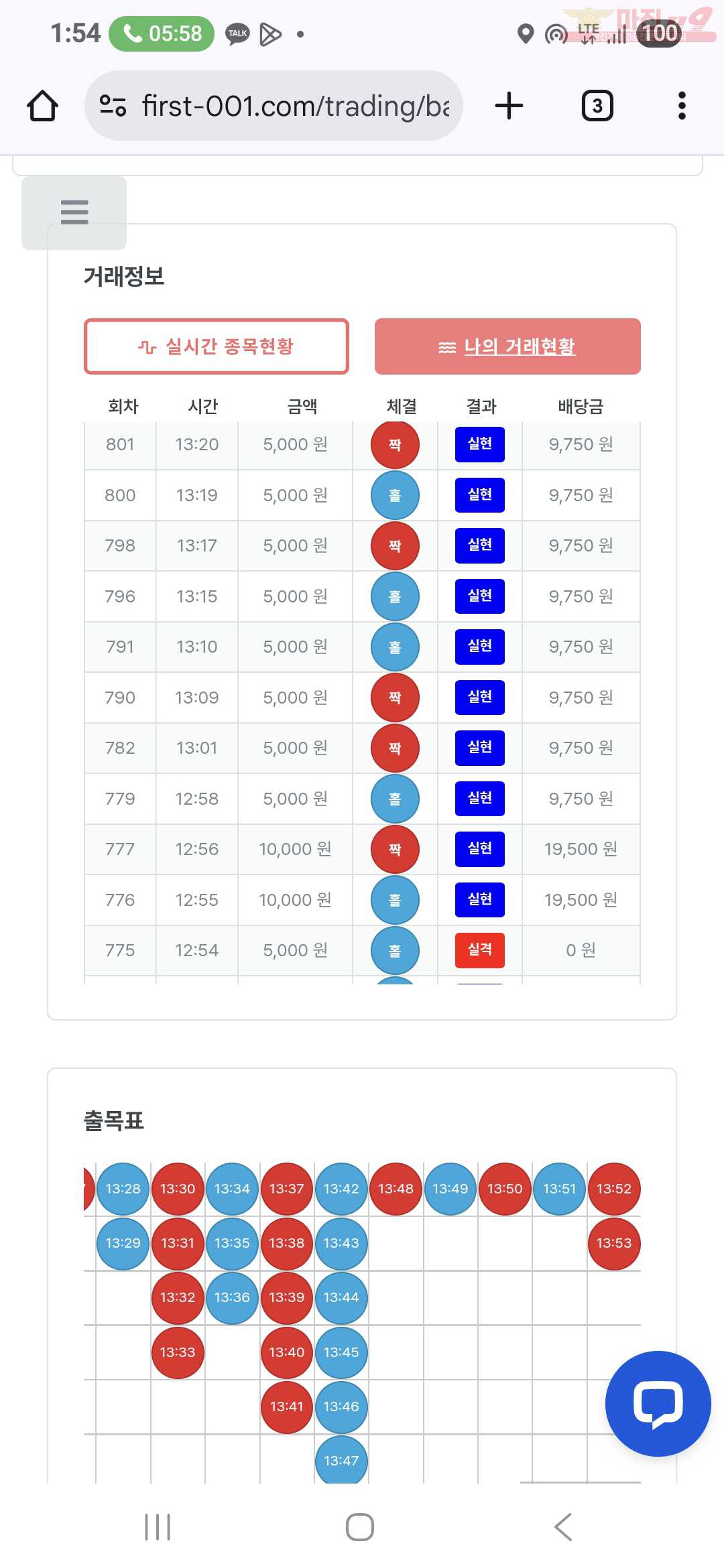Show the open tabs switcher
Screen dimensions: 724x1568
[597, 106]
